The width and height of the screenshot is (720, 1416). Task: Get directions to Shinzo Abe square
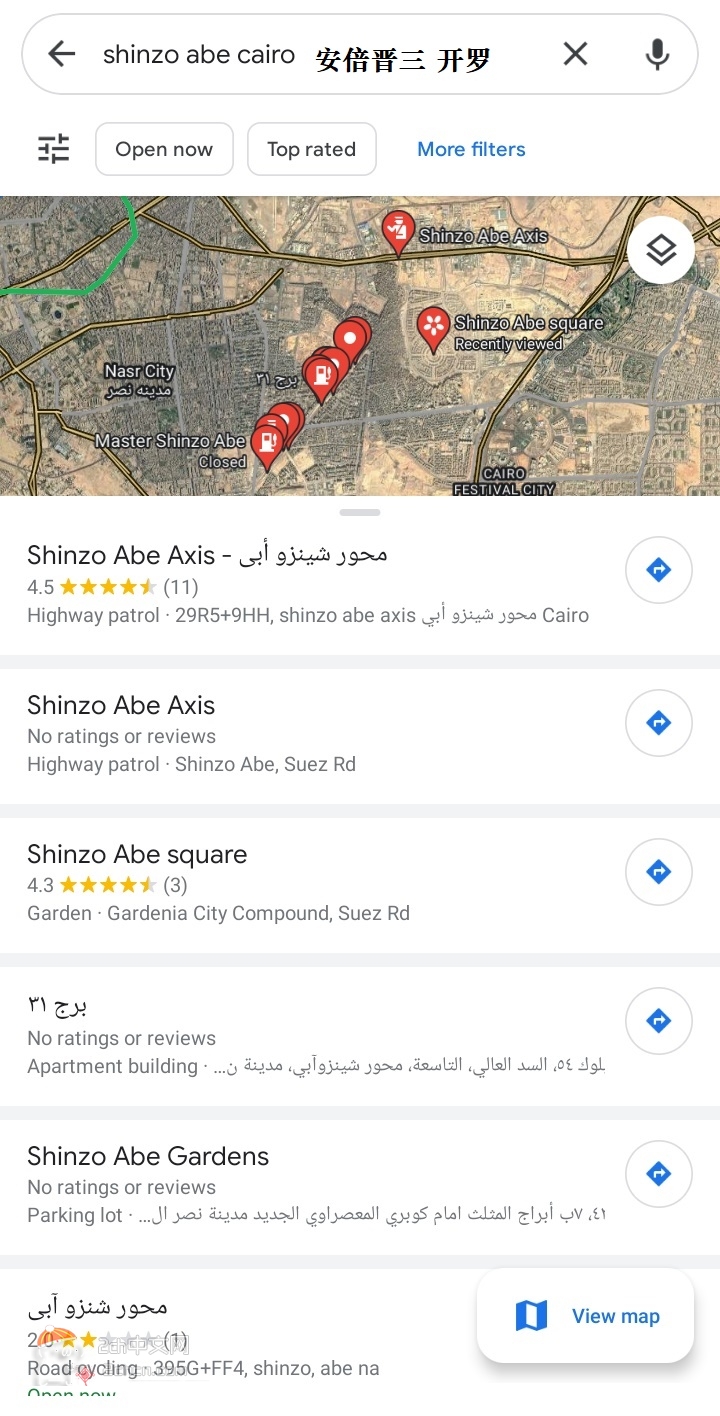point(658,872)
